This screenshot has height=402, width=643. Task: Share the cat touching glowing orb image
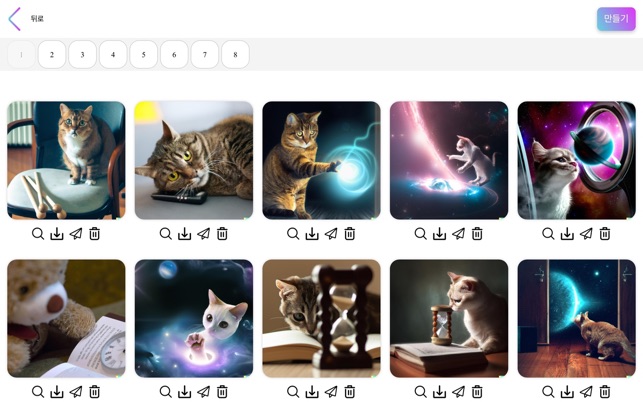click(x=331, y=234)
